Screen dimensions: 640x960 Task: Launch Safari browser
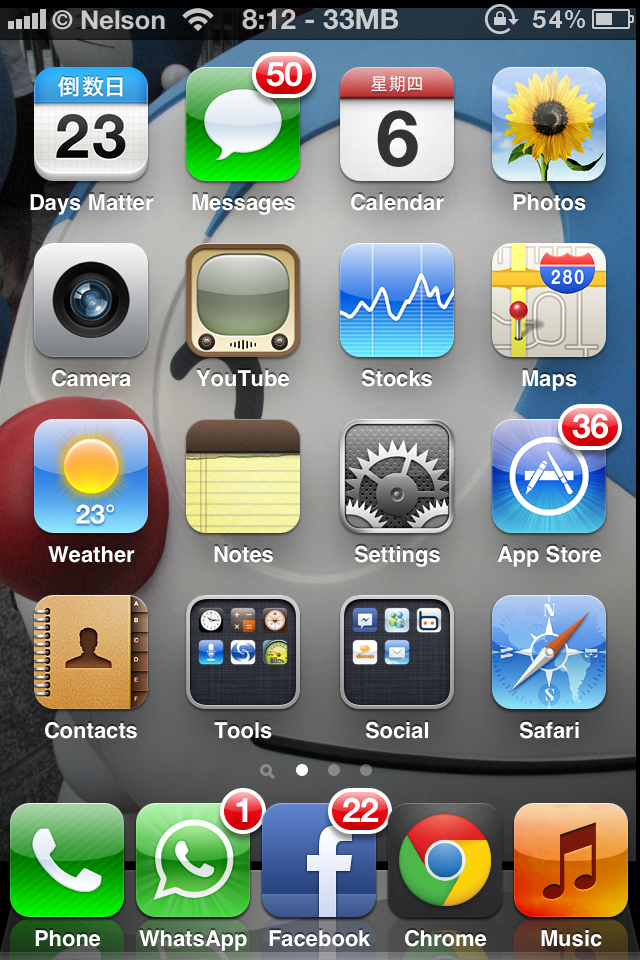click(x=549, y=653)
